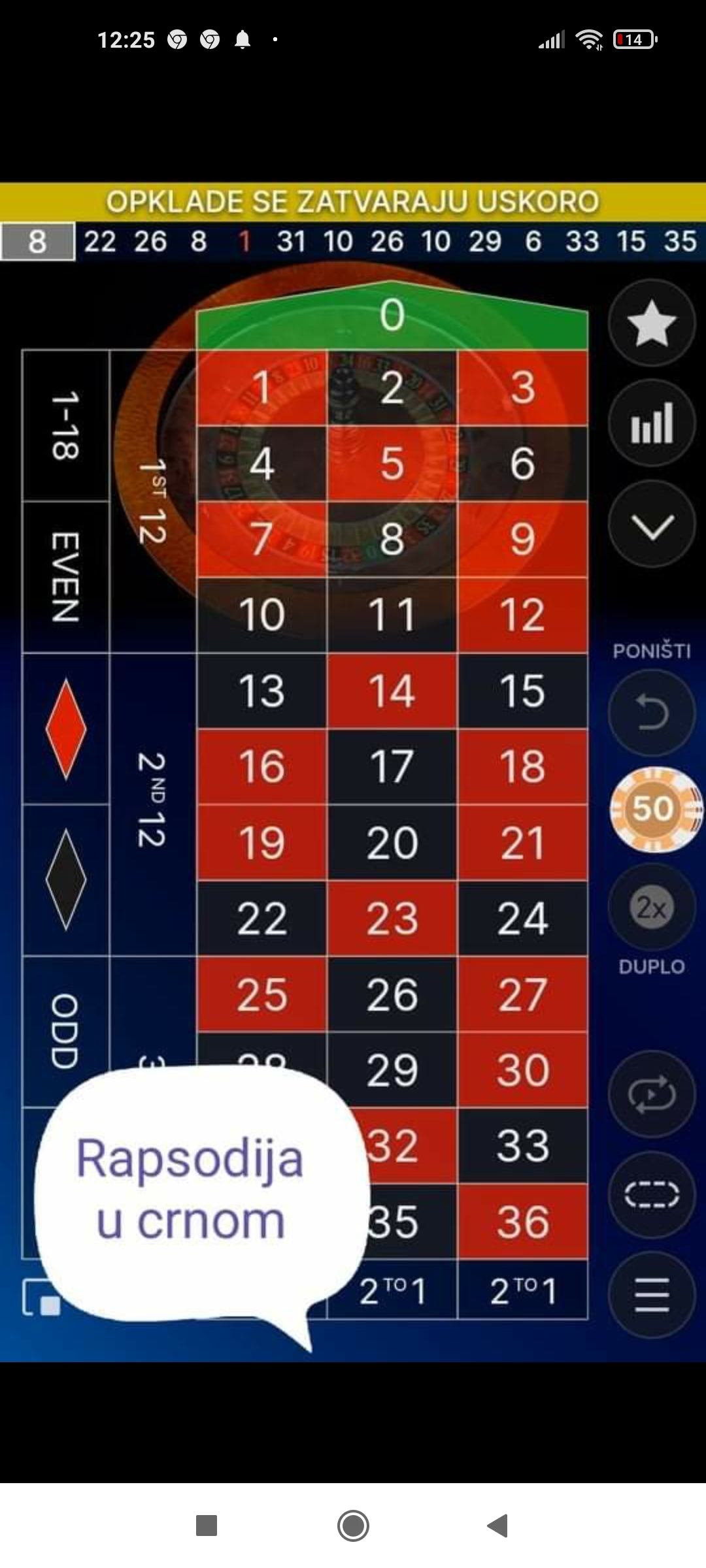Bet on EVEN
The width and height of the screenshot is (706, 1568).
point(65,578)
